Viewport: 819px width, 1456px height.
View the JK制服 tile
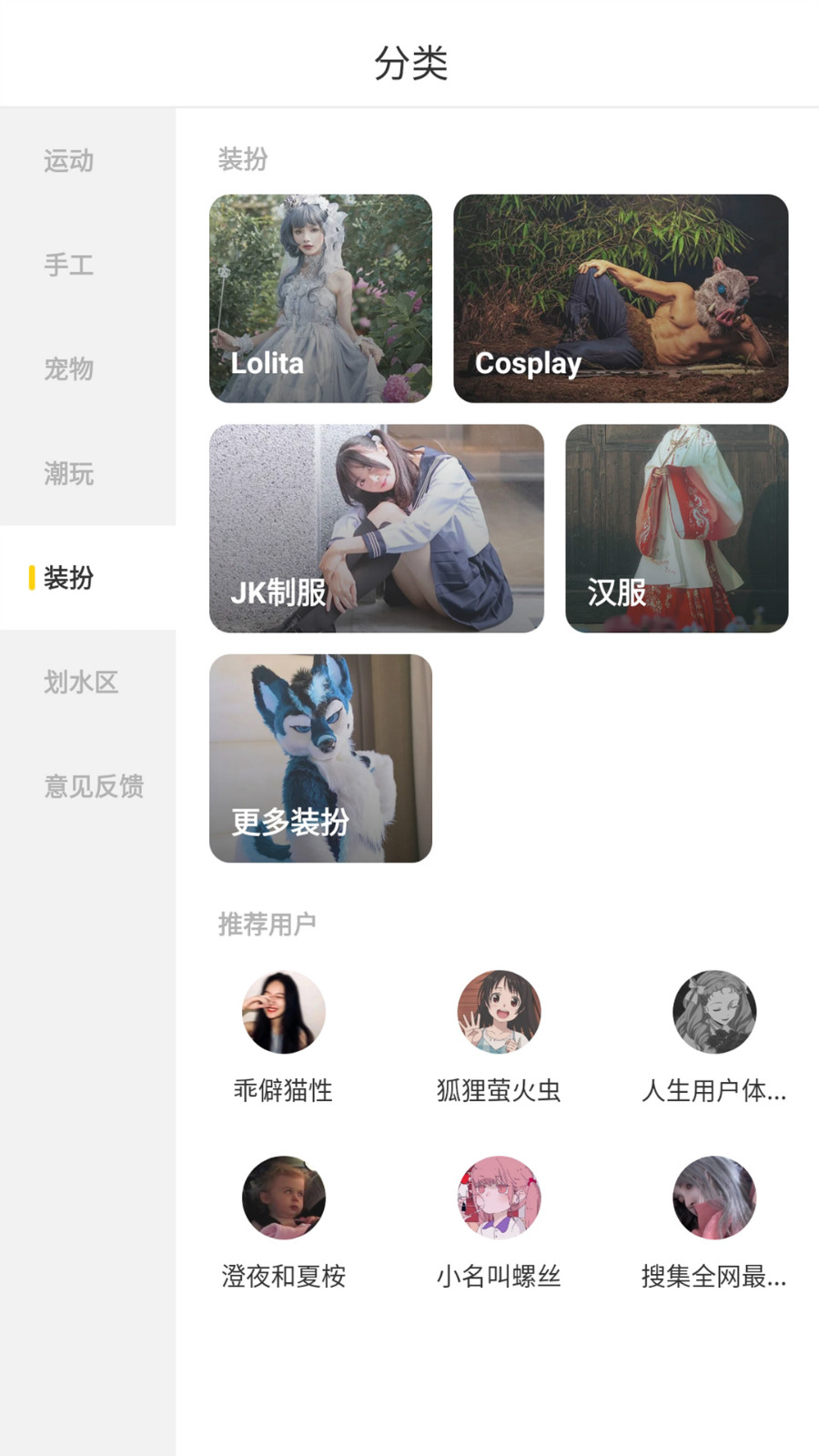[376, 529]
